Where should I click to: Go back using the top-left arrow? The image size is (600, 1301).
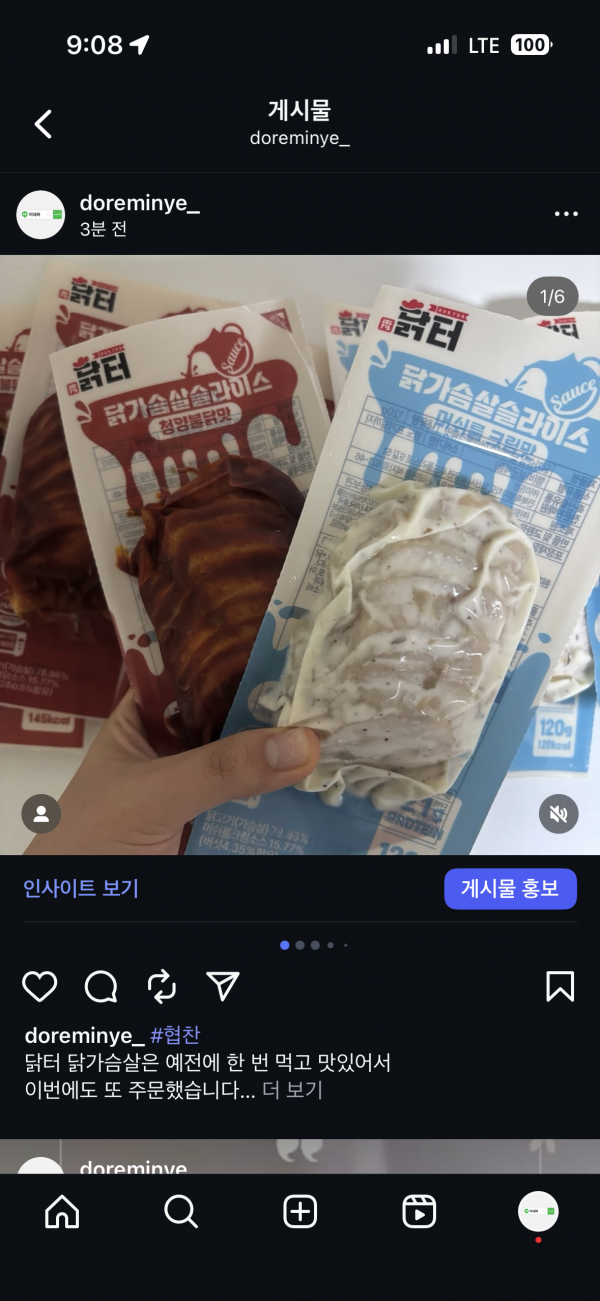point(43,124)
